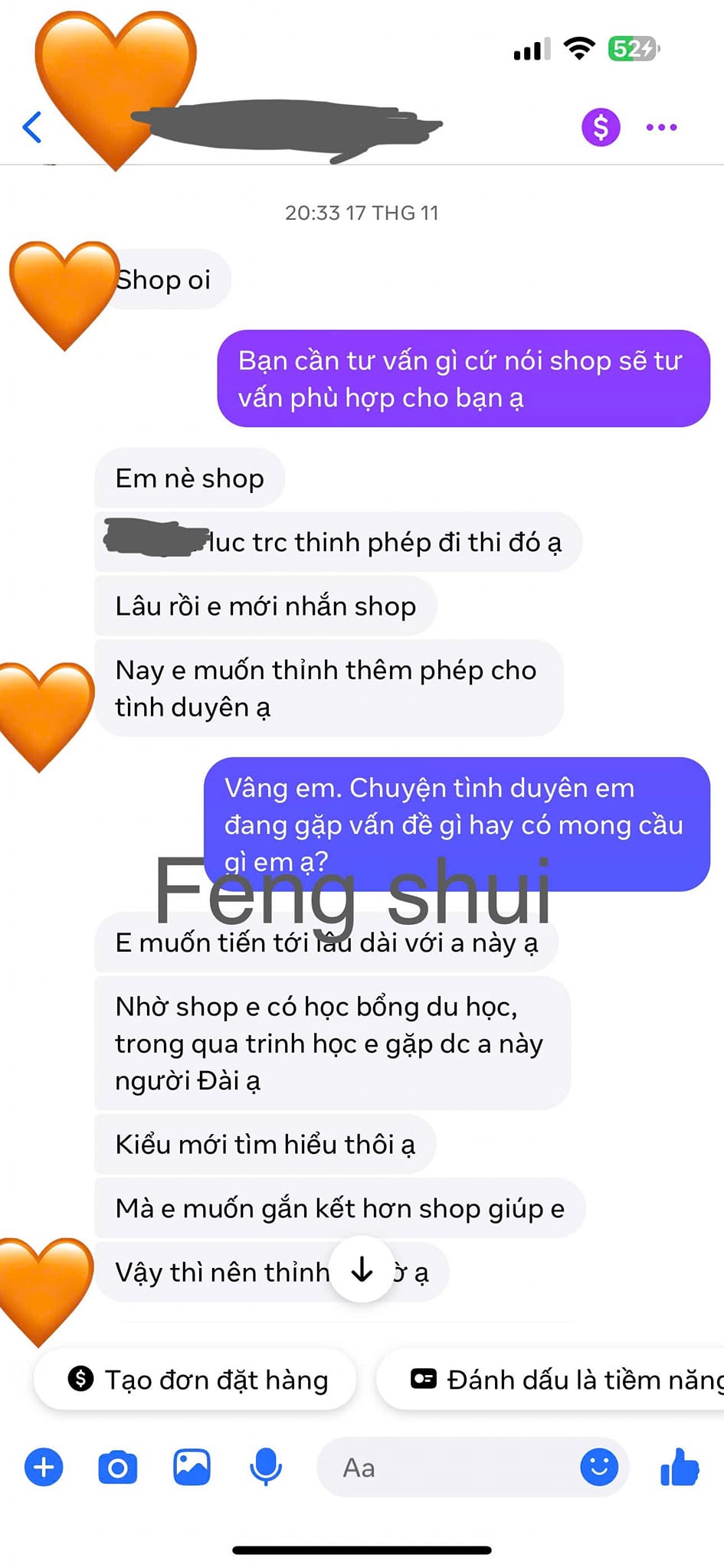
Task: Tap Tạo đơn đặt hàng button
Action: tap(195, 1379)
